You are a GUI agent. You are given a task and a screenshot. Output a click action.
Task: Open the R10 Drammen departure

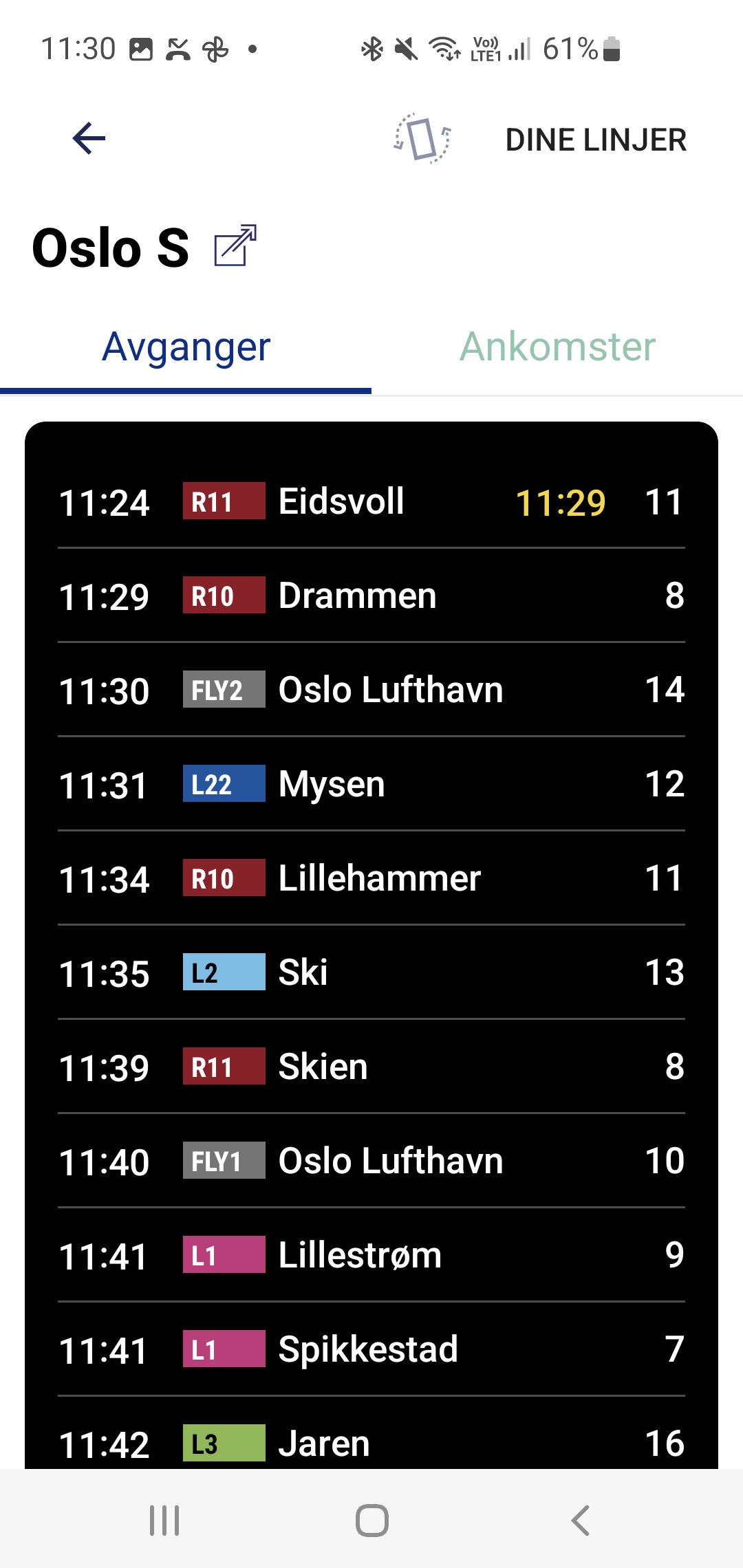click(x=371, y=596)
